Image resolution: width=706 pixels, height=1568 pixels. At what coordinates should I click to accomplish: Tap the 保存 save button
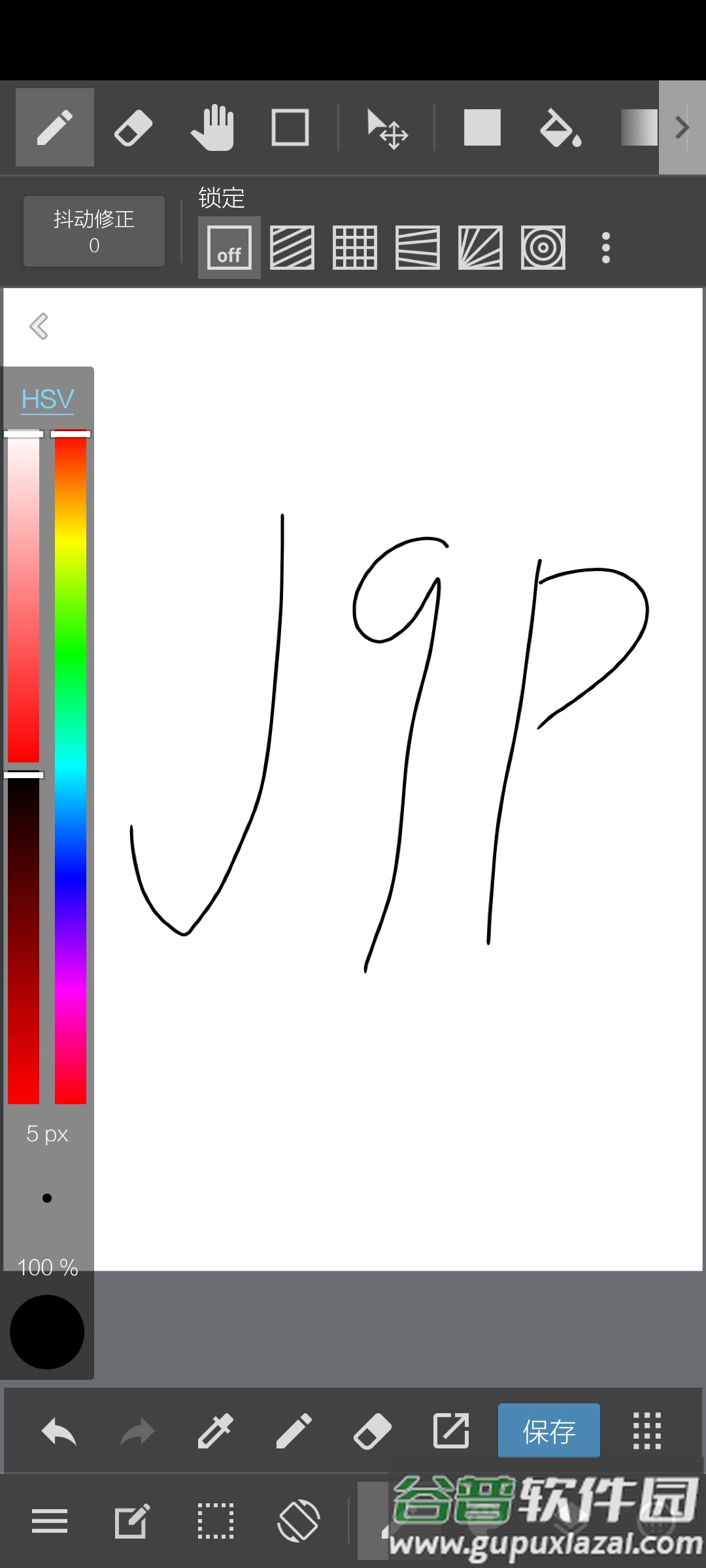click(548, 1430)
